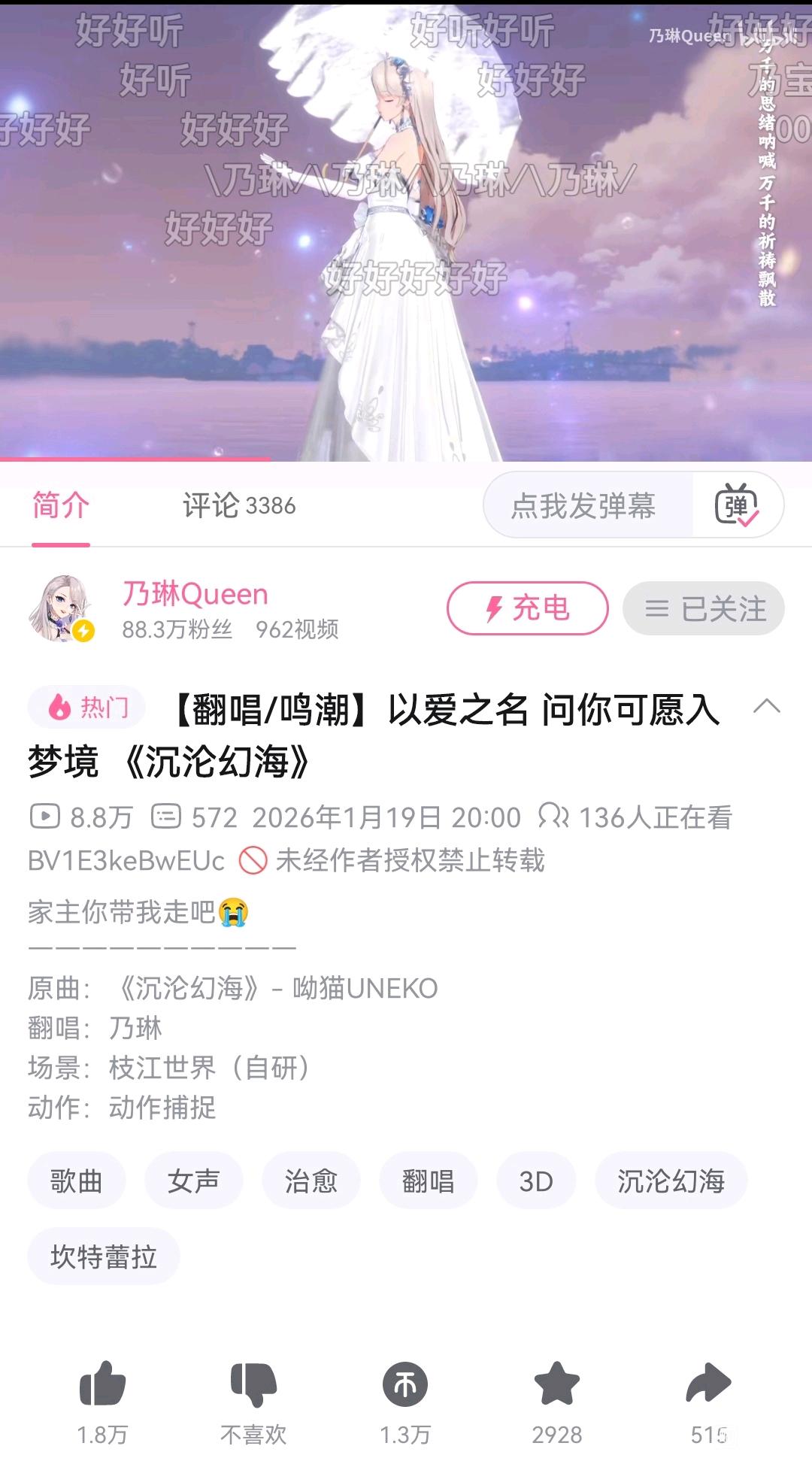
Task: Open the 点我发弹幕 input field
Action: tap(585, 506)
